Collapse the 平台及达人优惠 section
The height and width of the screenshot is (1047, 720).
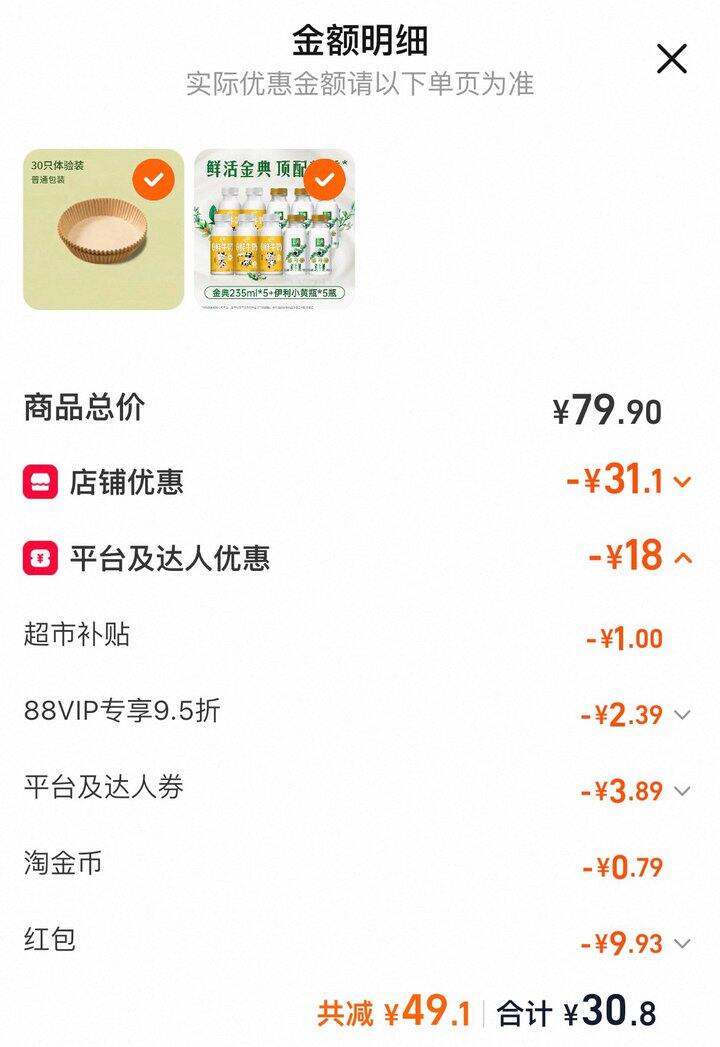[683, 557]
